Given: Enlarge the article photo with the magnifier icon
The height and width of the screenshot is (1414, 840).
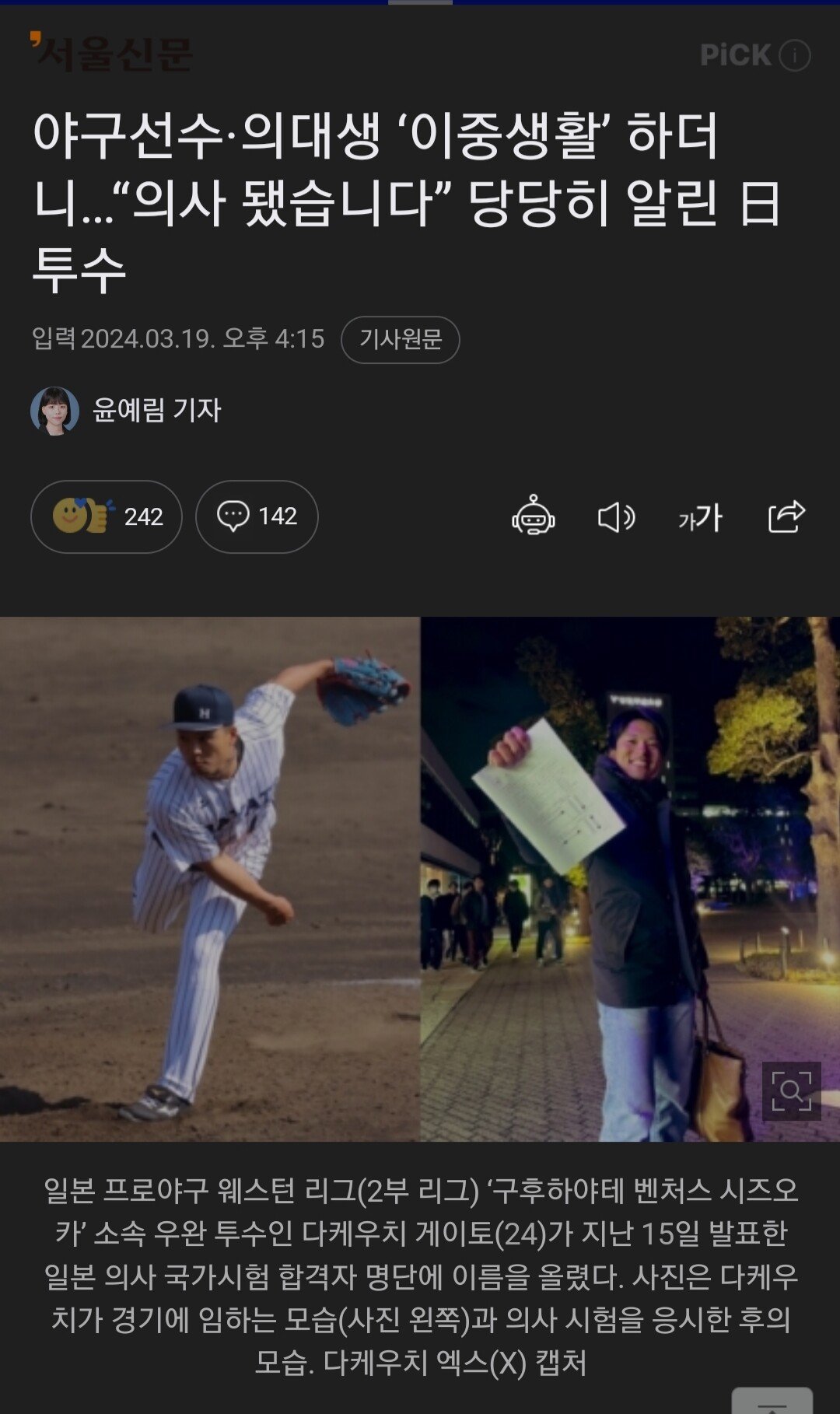Looking at the screenshot, I should pyautogui.click(x=792, y=1091).
